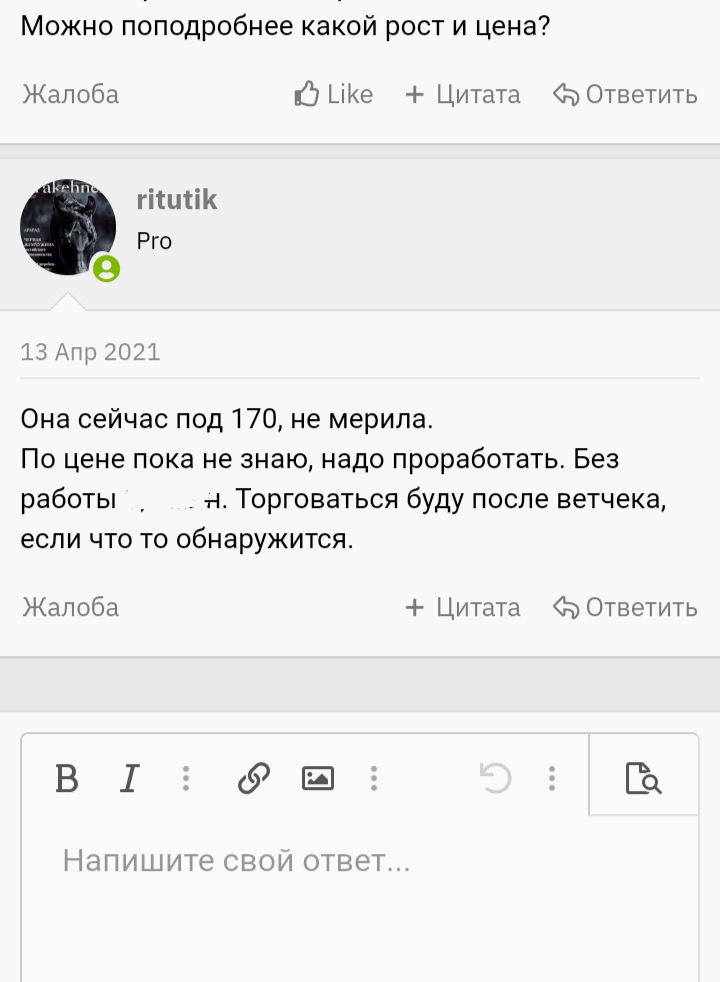The width and height of the screenshot is (720, 982).
Task: Enable bold formatting in the editor
Action: [67, 778]
